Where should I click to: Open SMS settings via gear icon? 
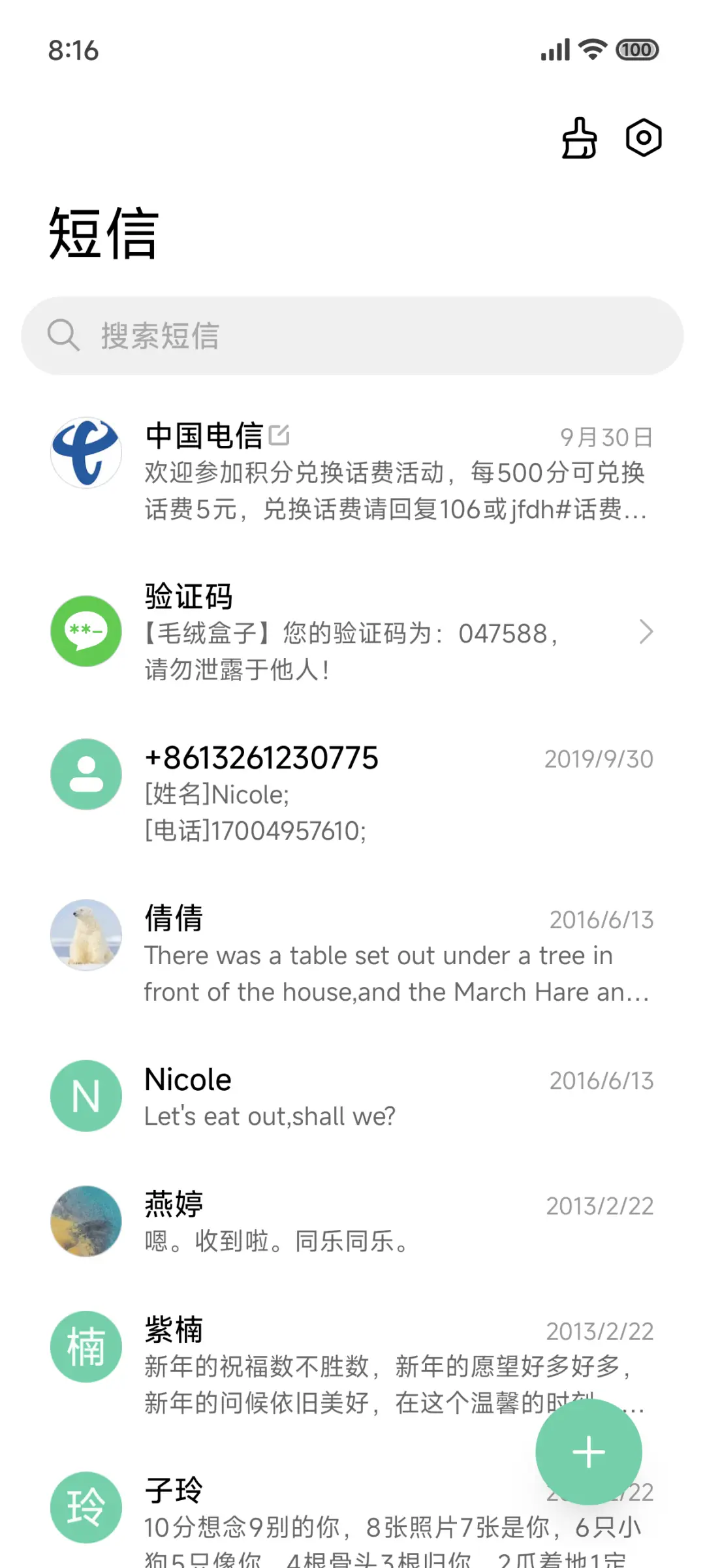[643, 138]
